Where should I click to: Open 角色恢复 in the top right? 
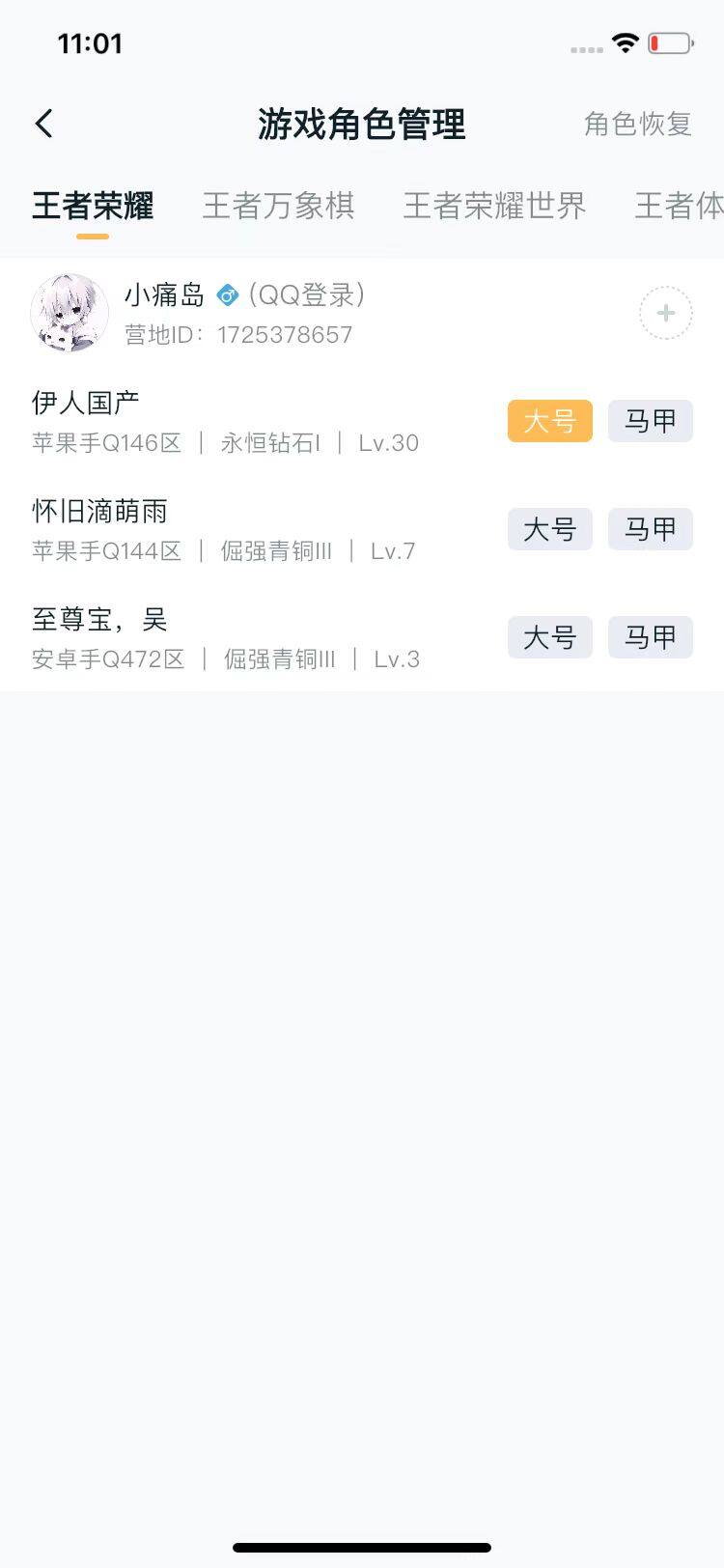pyautogui.click(x=637, y=124)
